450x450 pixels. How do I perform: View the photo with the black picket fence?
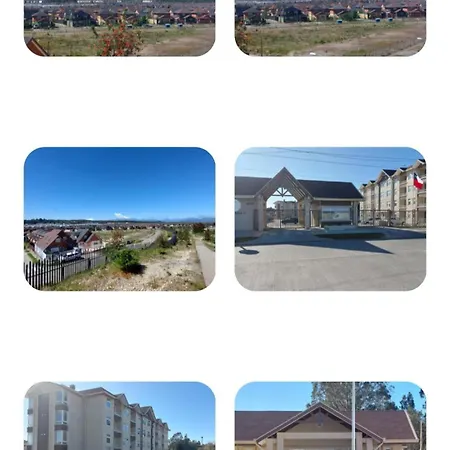(120, 219)
